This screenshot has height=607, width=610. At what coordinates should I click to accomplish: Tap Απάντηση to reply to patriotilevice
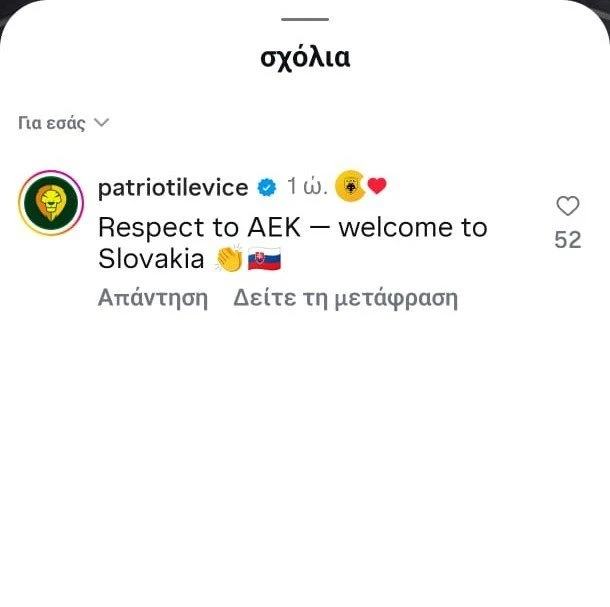153,297
